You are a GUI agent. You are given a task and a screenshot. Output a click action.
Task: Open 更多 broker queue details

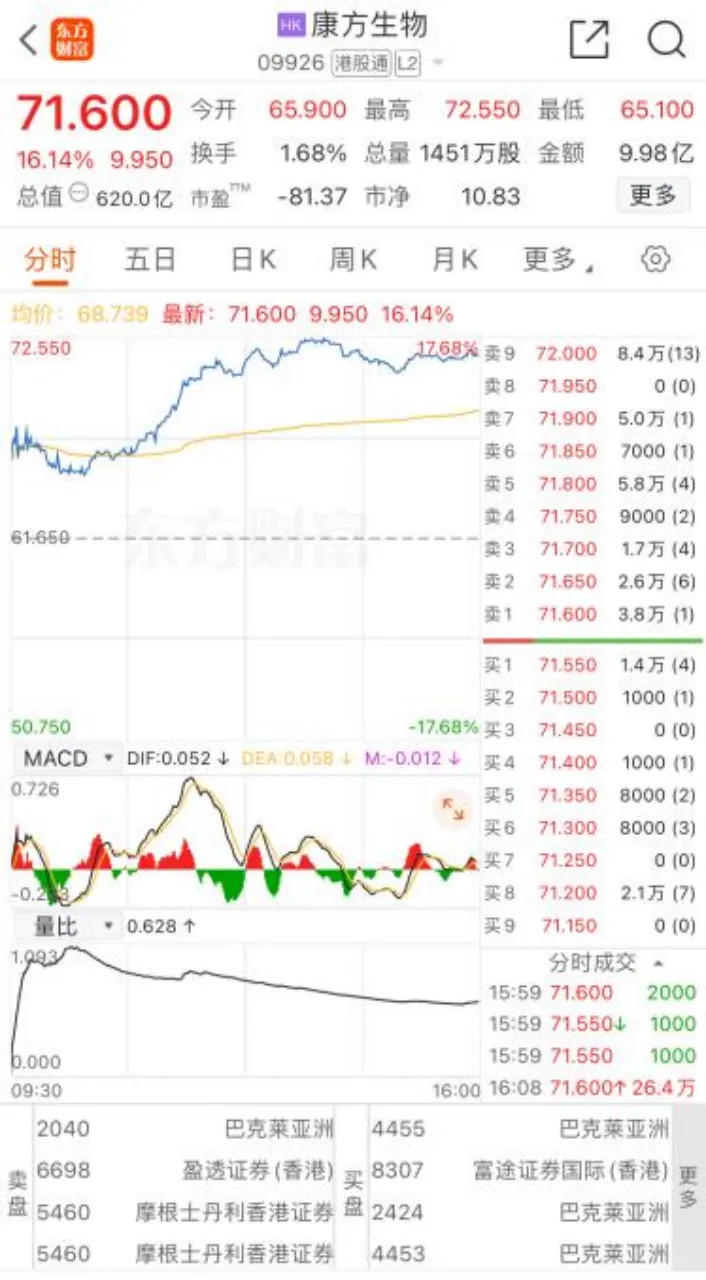(689, 1188)
